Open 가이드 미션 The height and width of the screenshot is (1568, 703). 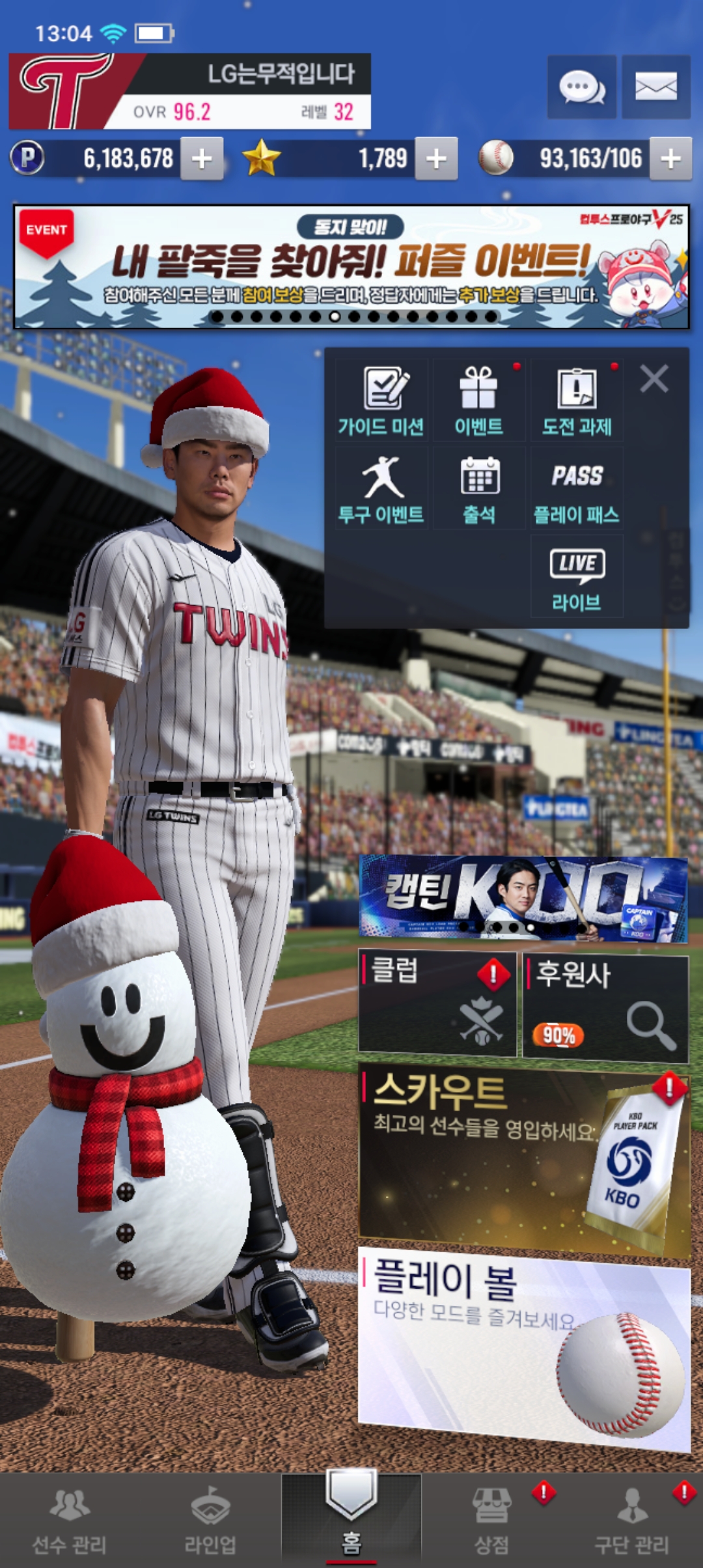point(381,400)
